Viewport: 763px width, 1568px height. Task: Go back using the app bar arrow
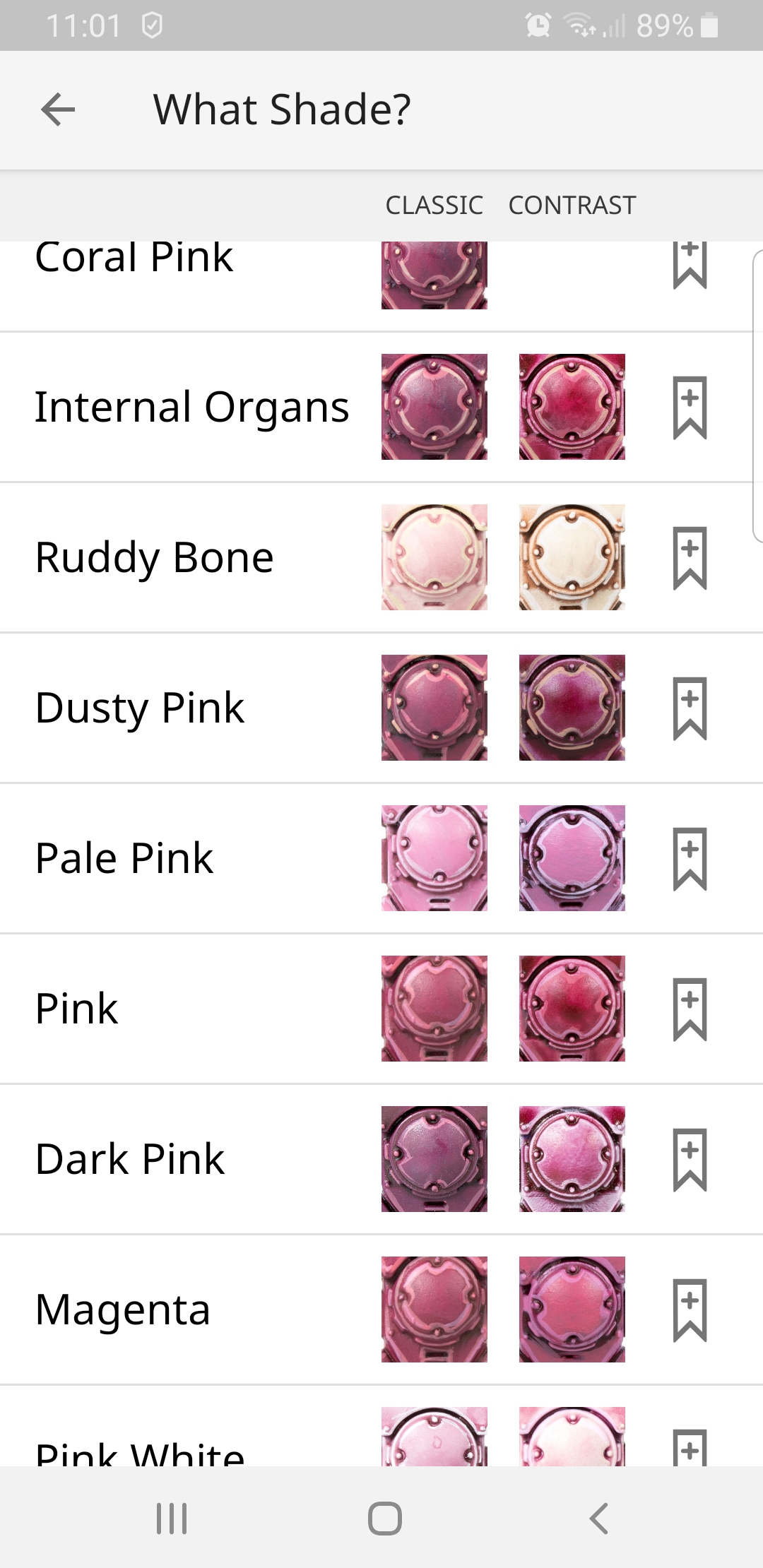58,109
